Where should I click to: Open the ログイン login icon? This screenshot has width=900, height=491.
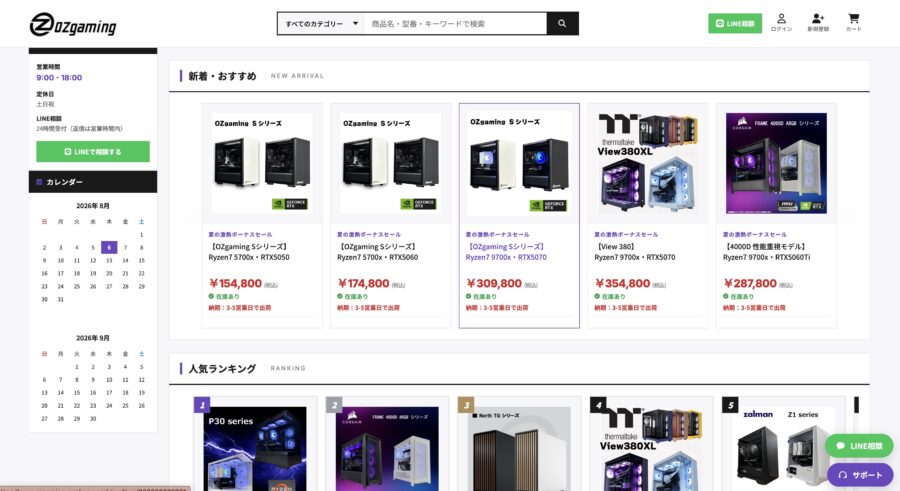[781, 23]
